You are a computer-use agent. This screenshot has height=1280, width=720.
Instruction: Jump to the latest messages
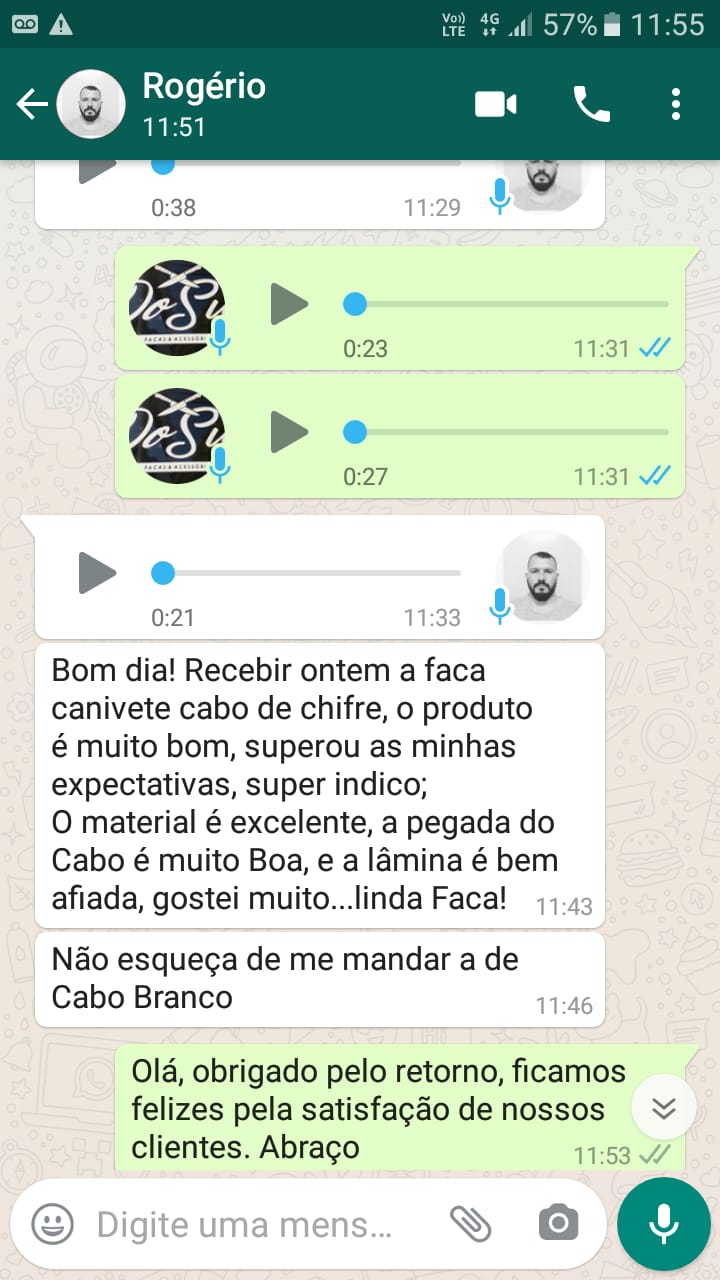click(x=664, y=1107)
